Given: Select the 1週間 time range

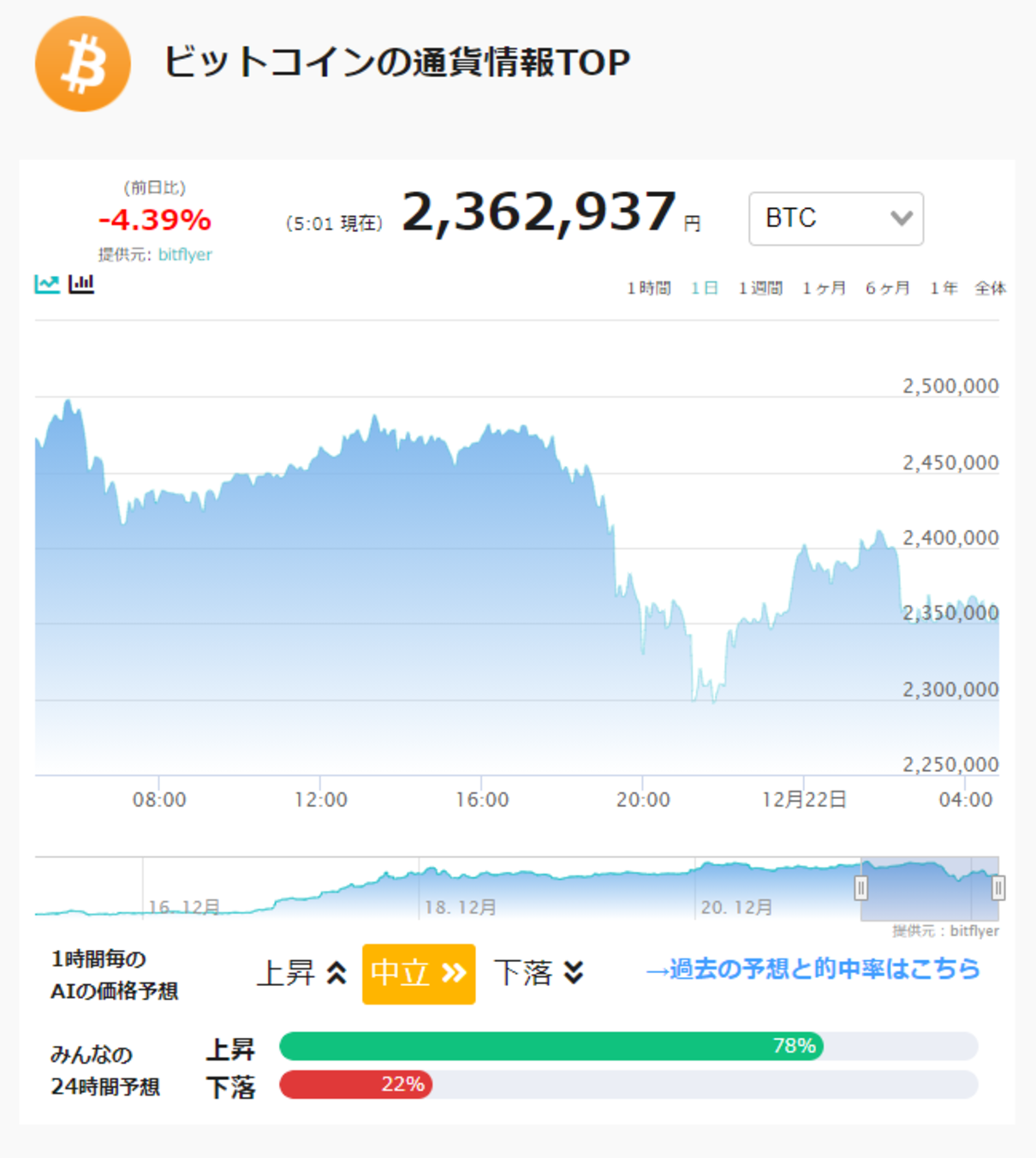Looking at the screenshot, I should tap(760, 288).
